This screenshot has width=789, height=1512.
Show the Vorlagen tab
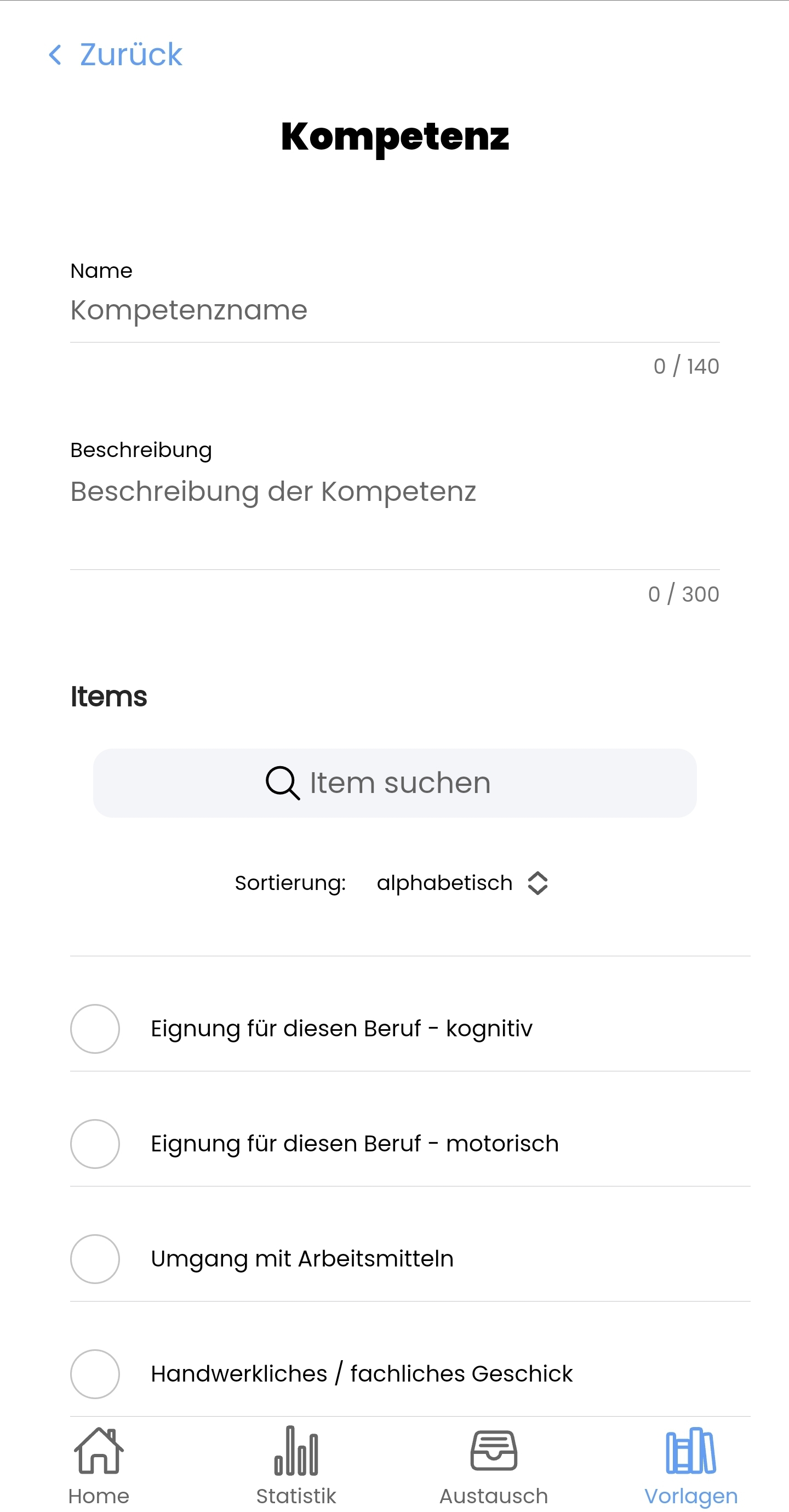click(690, 1465)
